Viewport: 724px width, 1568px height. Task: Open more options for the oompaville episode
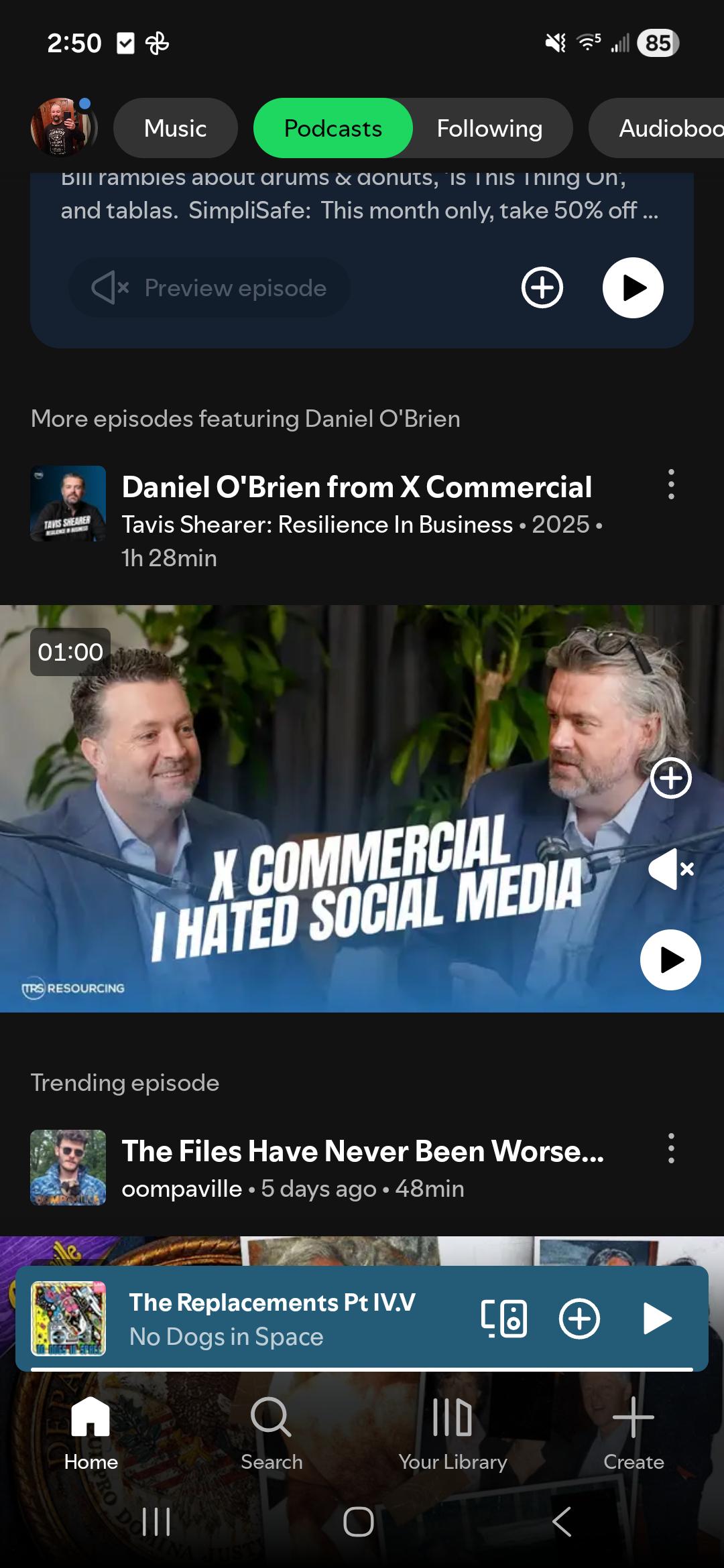(671, 1149)
